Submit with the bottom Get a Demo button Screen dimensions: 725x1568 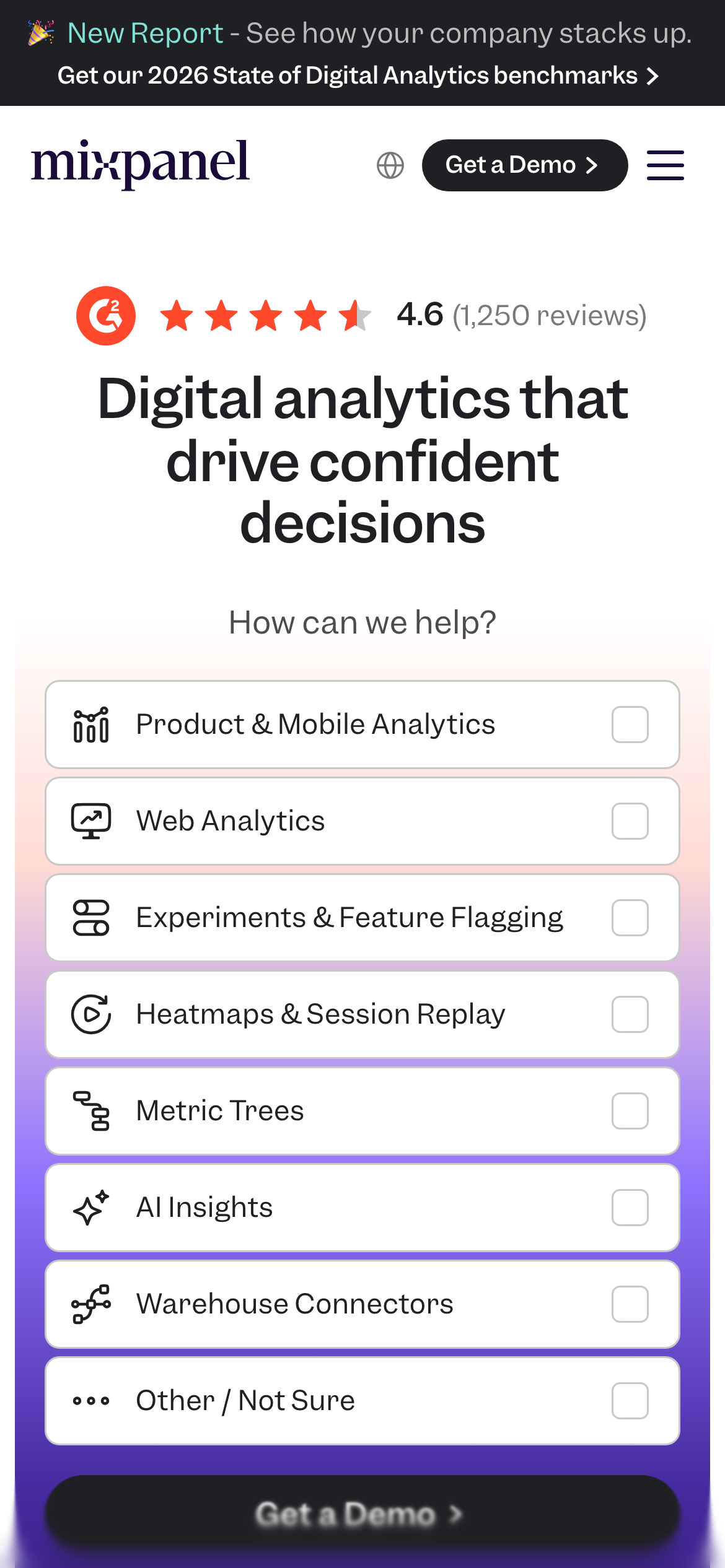(362, 1514)
